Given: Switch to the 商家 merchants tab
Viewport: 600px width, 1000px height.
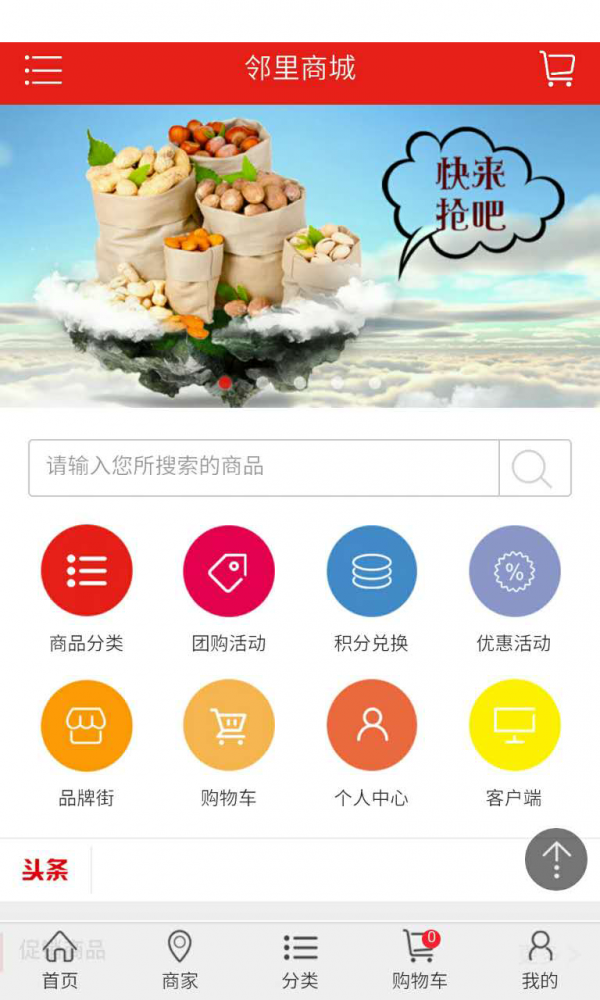Looking at the screenshot, I should [180, 960].
